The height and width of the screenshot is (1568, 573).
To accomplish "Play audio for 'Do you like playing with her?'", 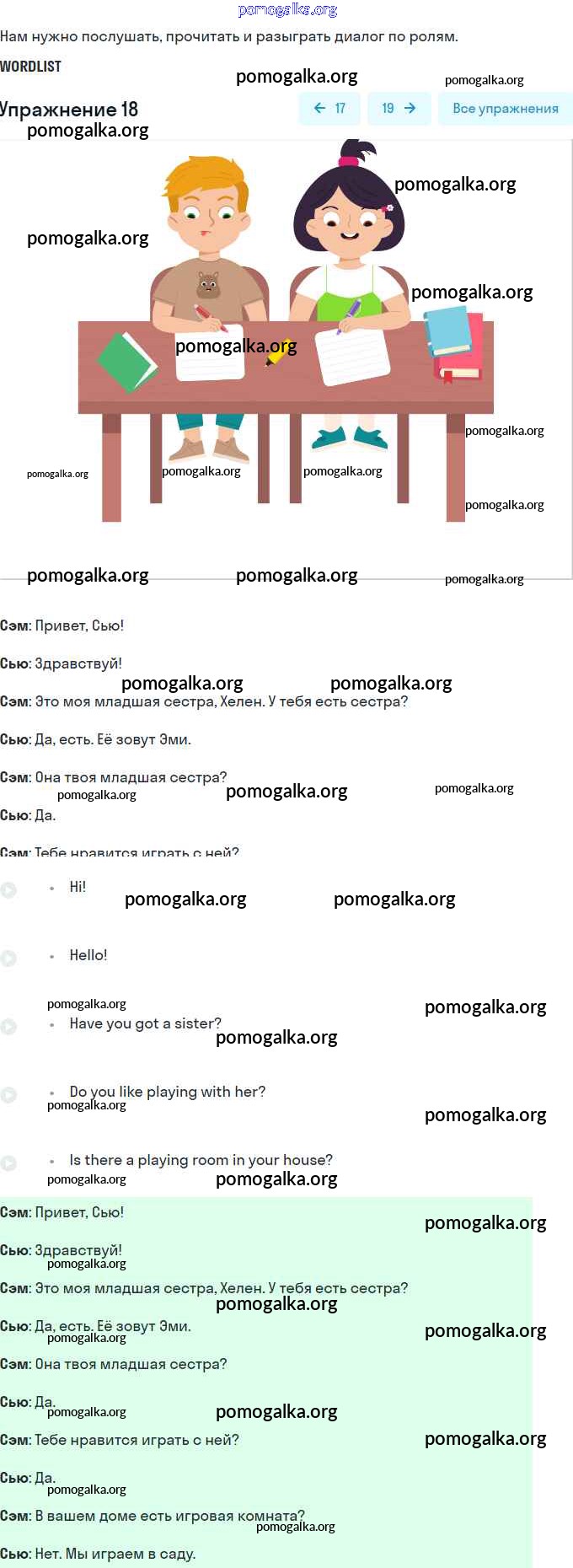I will 8,1094.
